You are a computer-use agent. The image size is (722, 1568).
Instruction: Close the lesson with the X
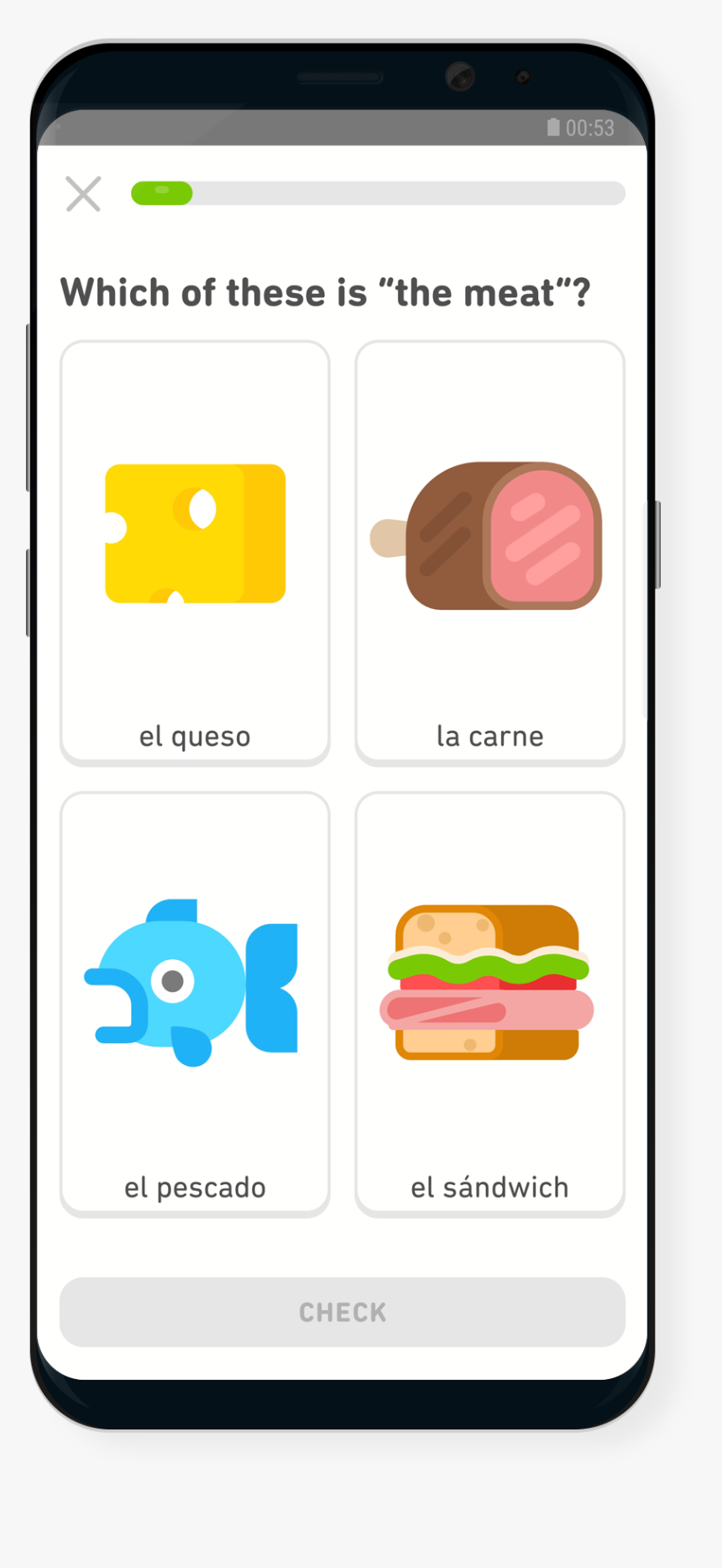(x=83, y=194)
